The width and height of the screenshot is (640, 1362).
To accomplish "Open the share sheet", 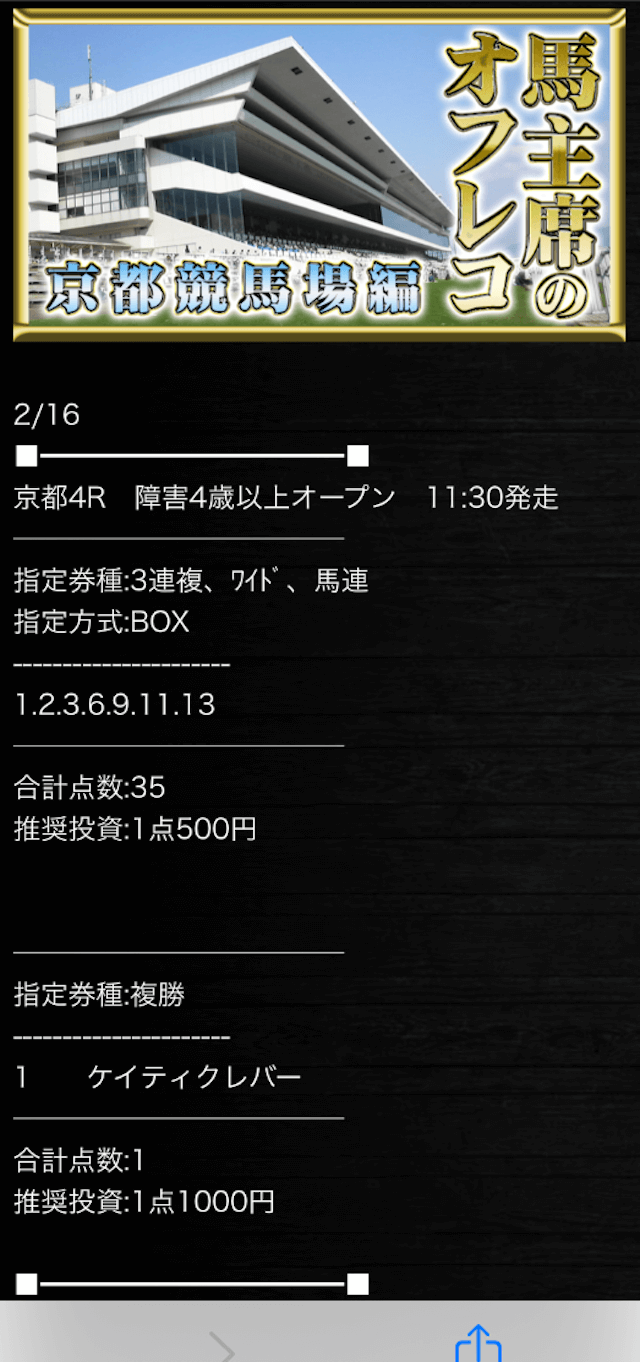I will coord(478,1343).
